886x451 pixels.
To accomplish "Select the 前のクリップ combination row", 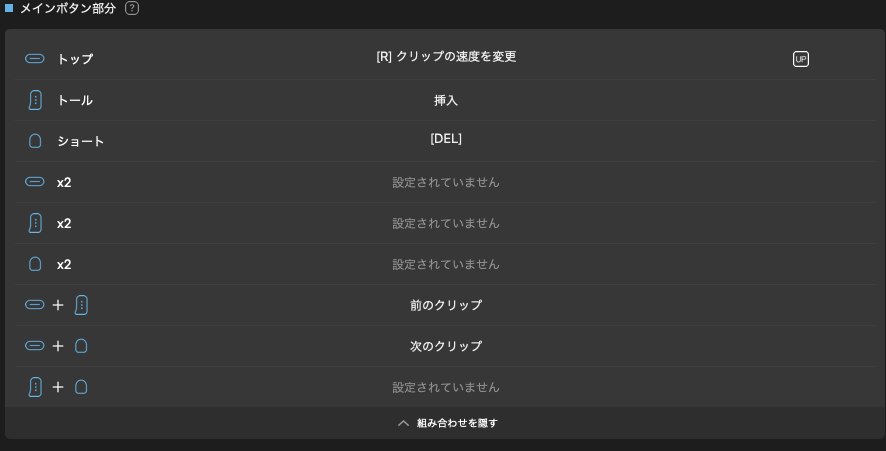I will click(x=445, y=305).
